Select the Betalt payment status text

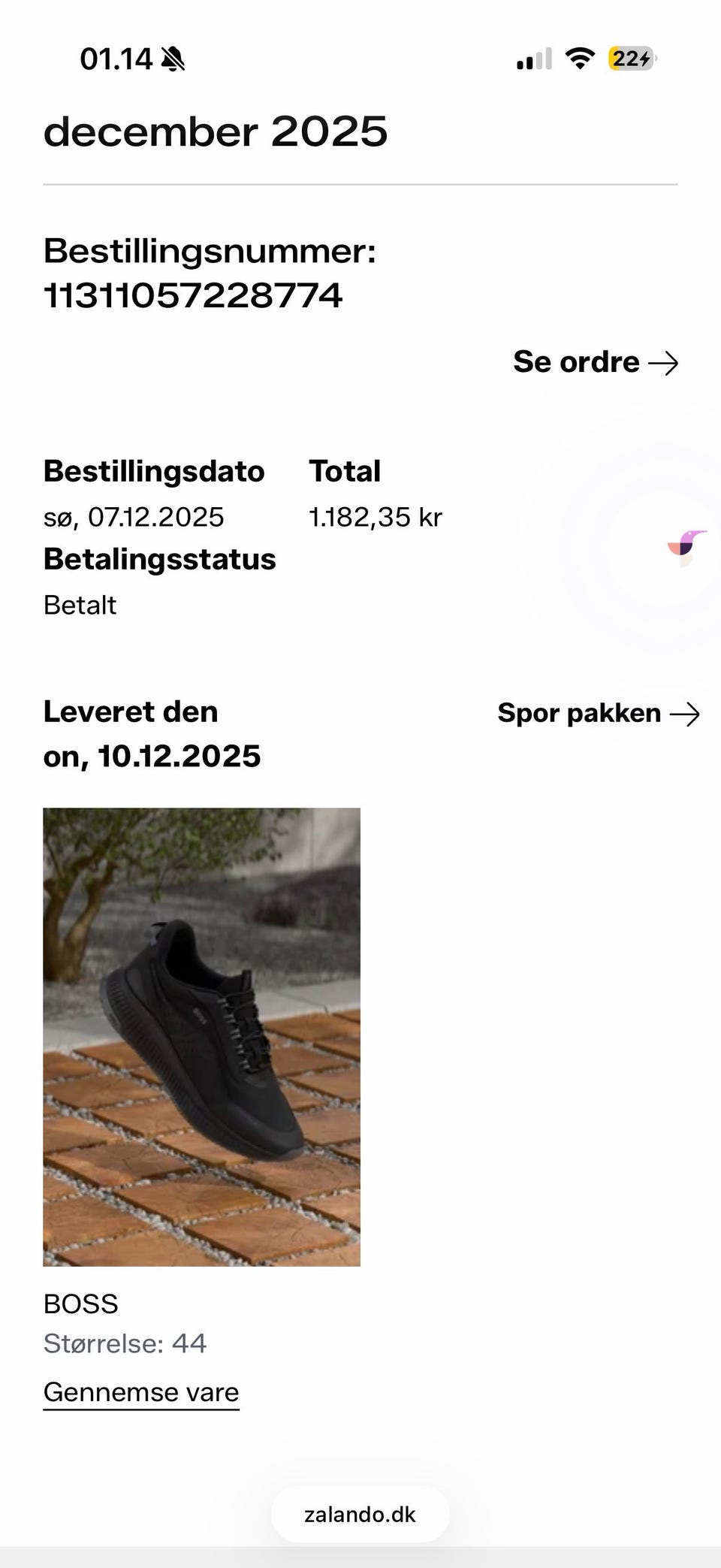tap(80, 604)
